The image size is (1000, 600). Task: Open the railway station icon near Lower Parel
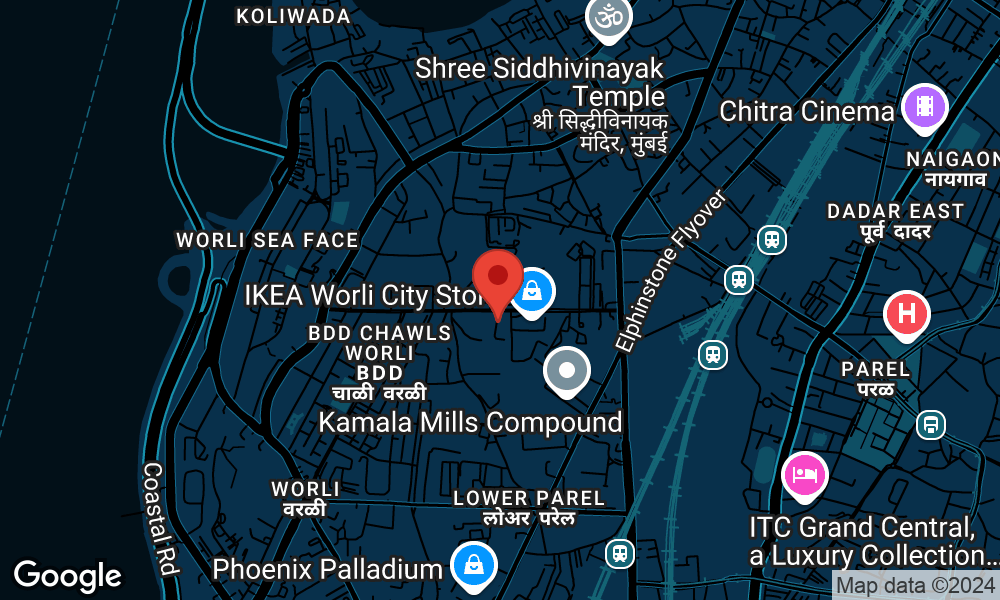[x=619, y=553]
